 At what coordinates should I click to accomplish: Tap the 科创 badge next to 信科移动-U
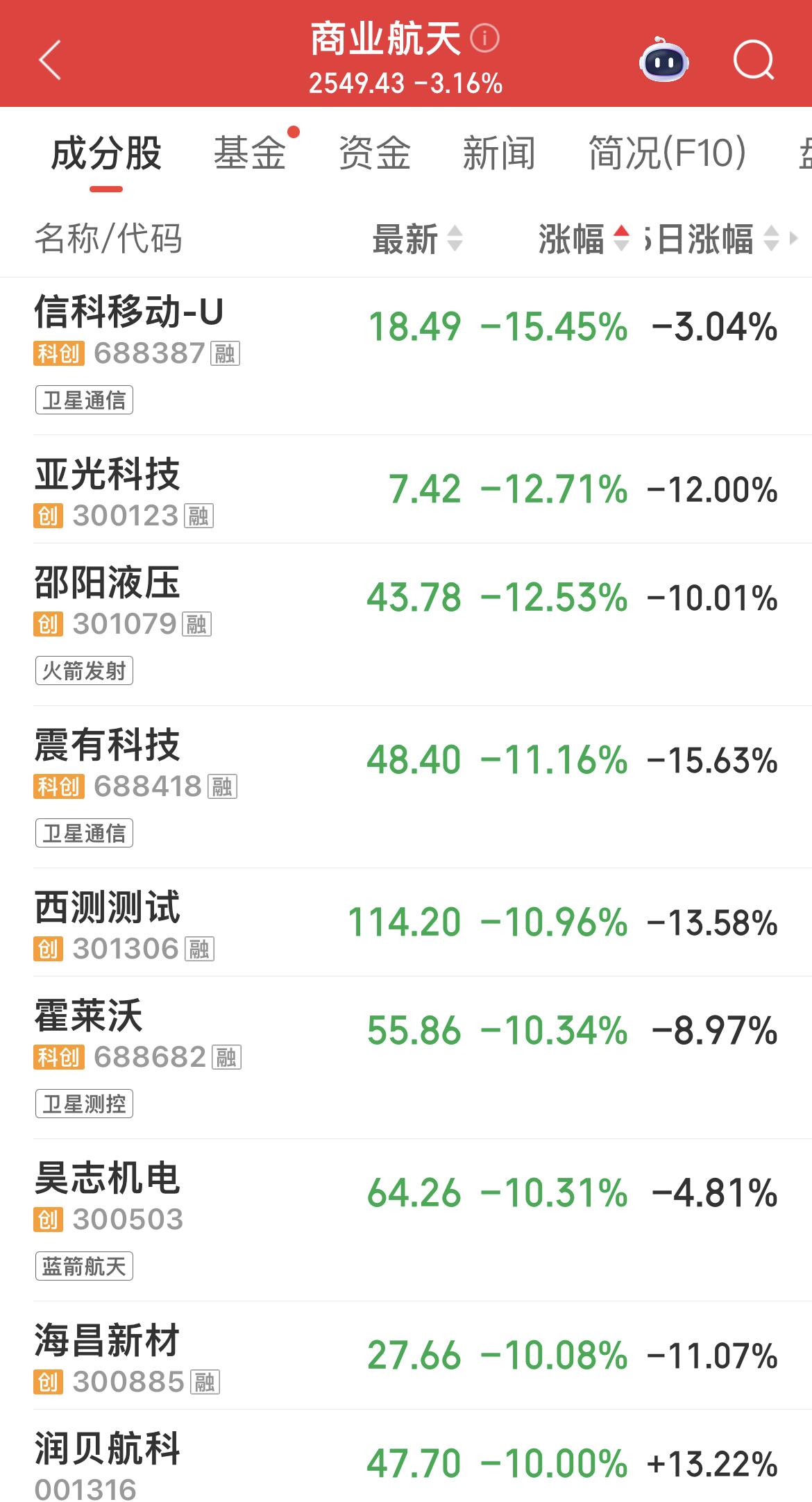point(58,354)
